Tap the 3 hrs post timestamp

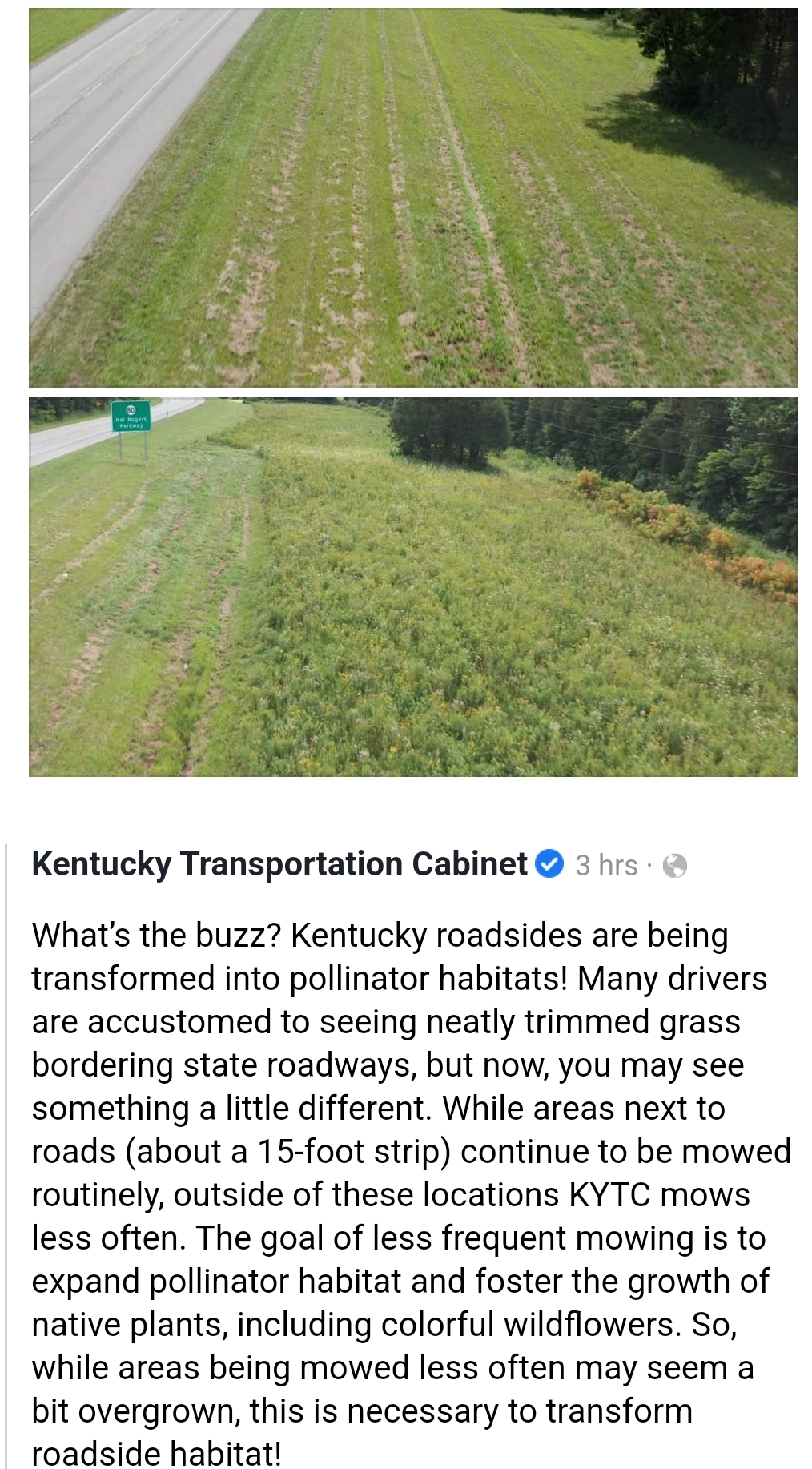(x=606, y=866)
